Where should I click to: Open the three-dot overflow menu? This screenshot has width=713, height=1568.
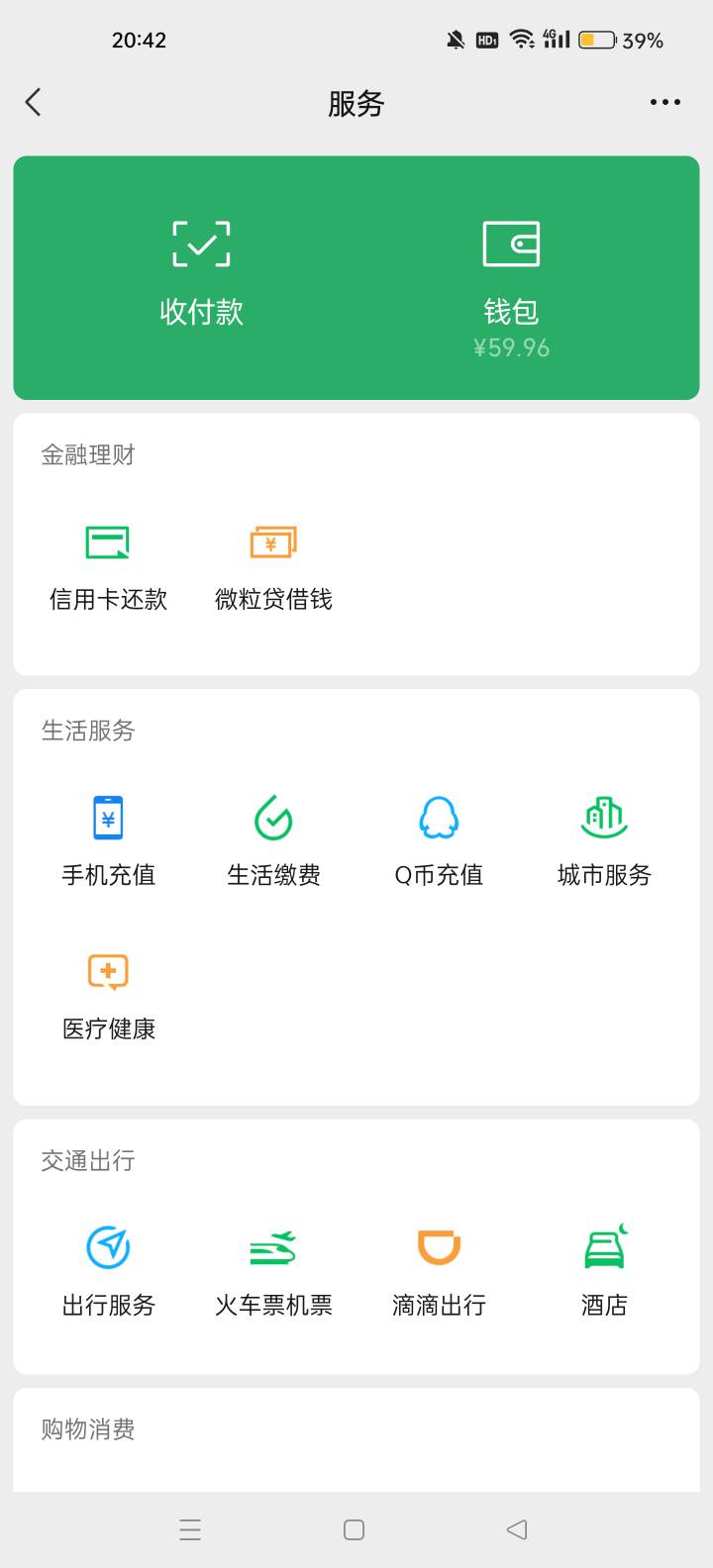[x=664, y=102]
